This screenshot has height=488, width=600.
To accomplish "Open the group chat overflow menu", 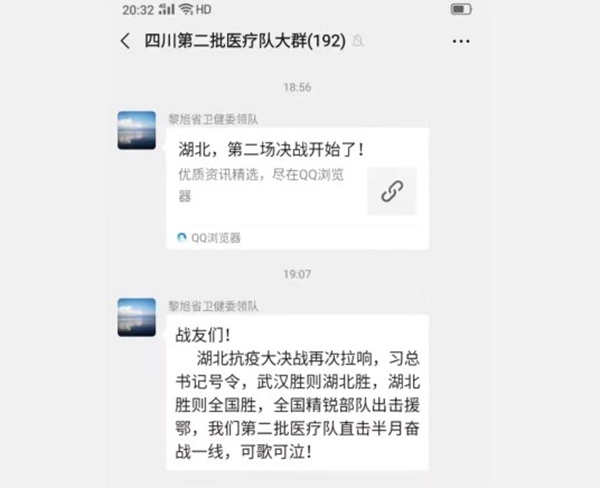I will pos(461,41).
